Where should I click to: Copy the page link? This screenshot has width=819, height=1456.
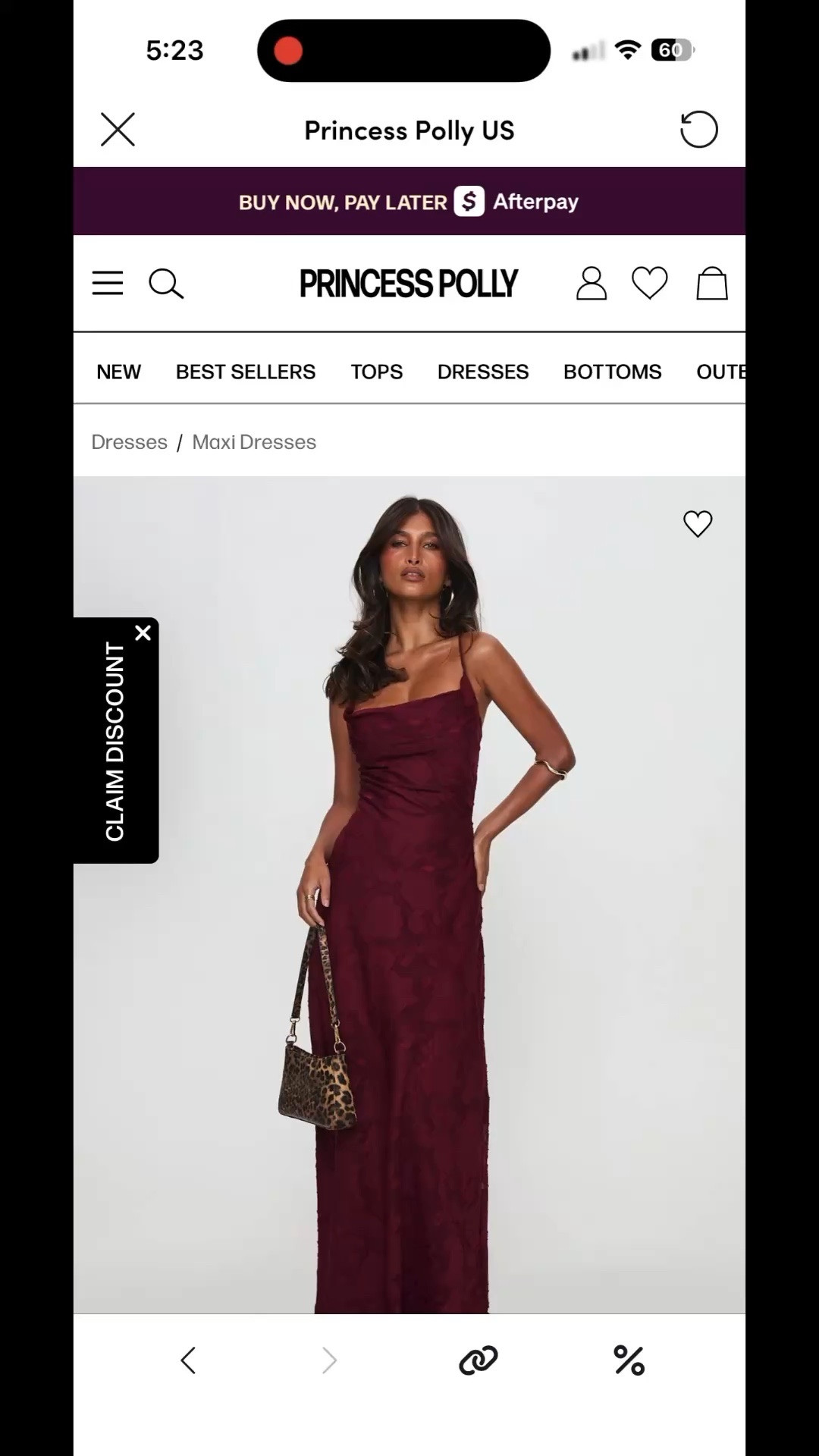478,1360
